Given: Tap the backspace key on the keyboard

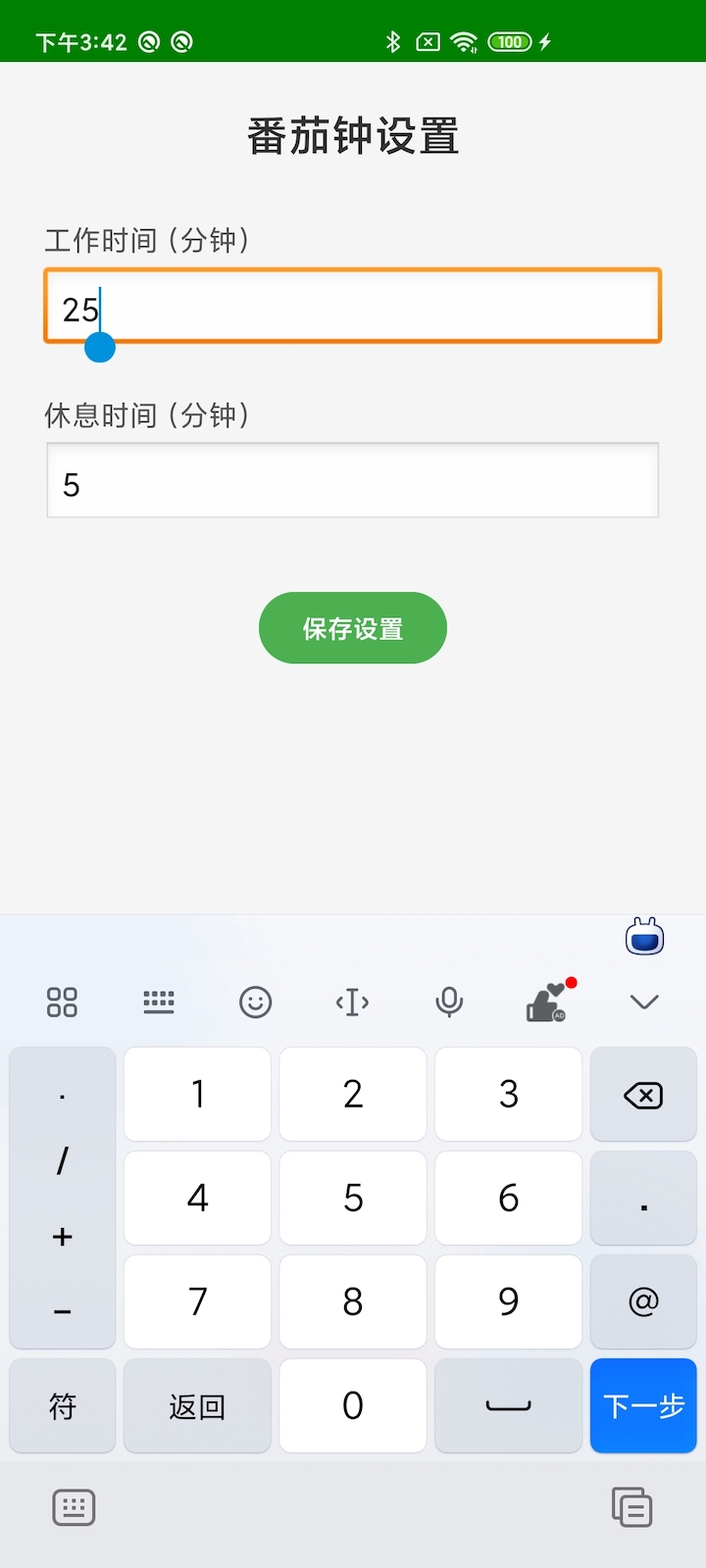Looking at the screenshot, I should click(643, 1094).
